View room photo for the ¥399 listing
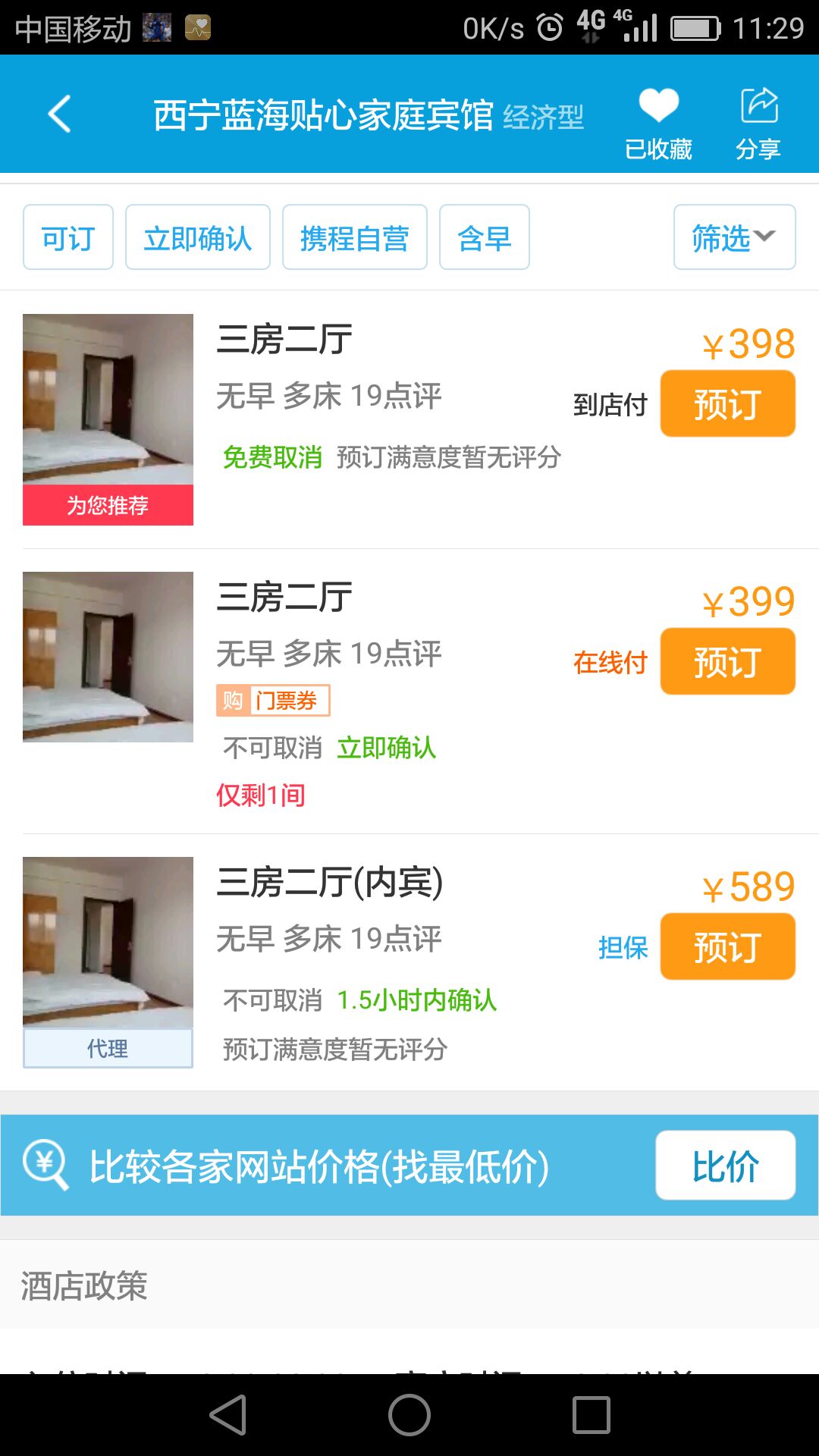The height and width of the screenshot is (1456, 819). click(x=108, y=657)
